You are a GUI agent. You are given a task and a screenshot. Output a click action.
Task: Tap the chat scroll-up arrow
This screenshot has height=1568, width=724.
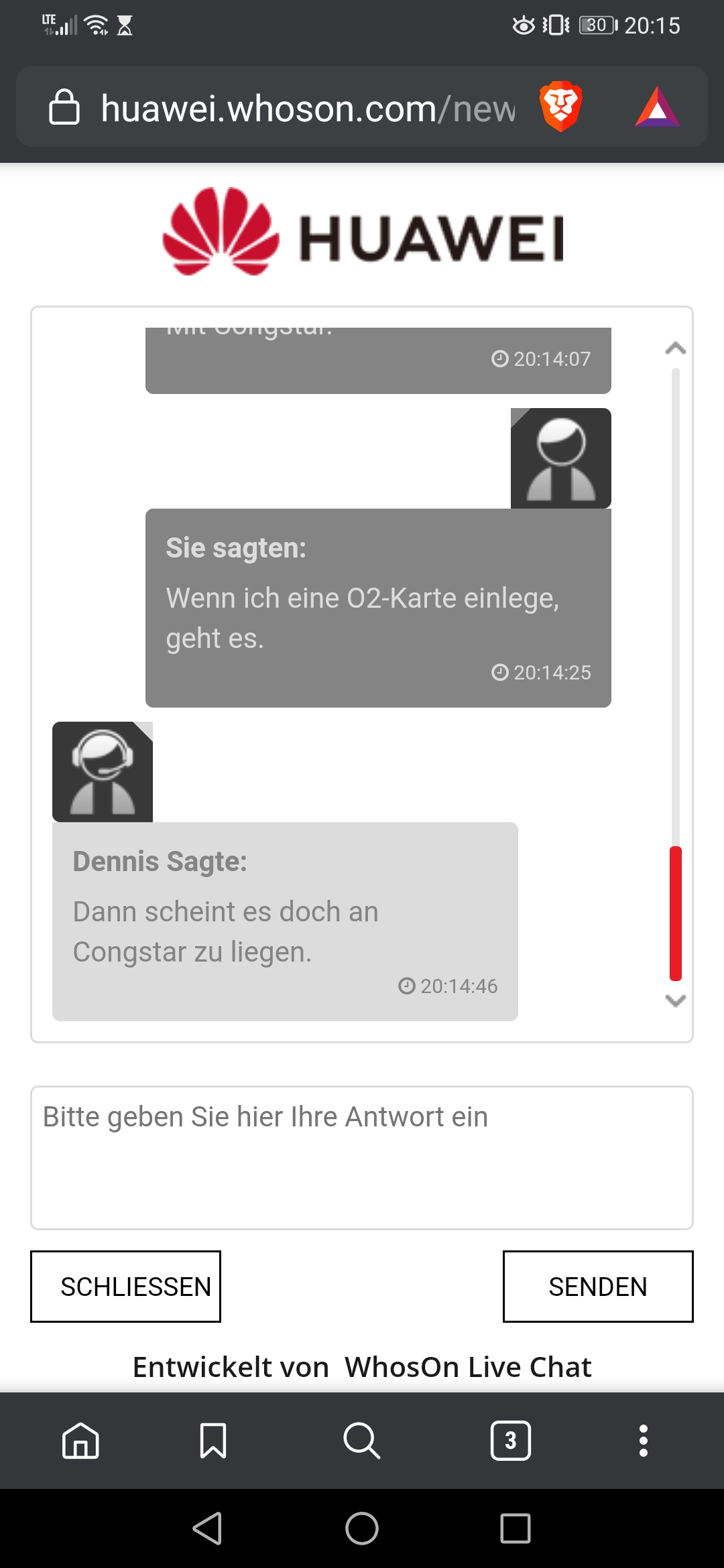pyautogui.click(x=675, y=348)
